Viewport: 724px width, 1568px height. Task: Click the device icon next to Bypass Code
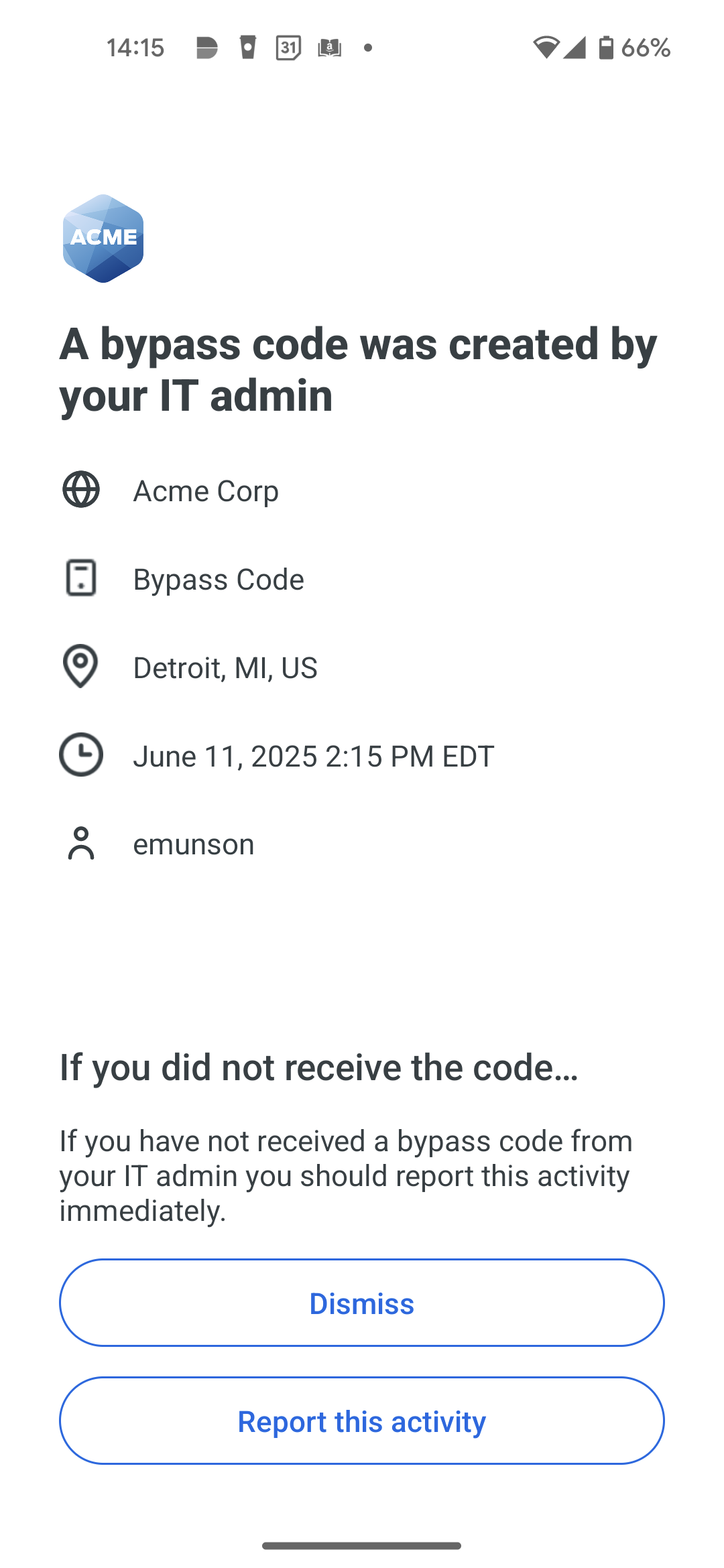(x=80, y=578)
